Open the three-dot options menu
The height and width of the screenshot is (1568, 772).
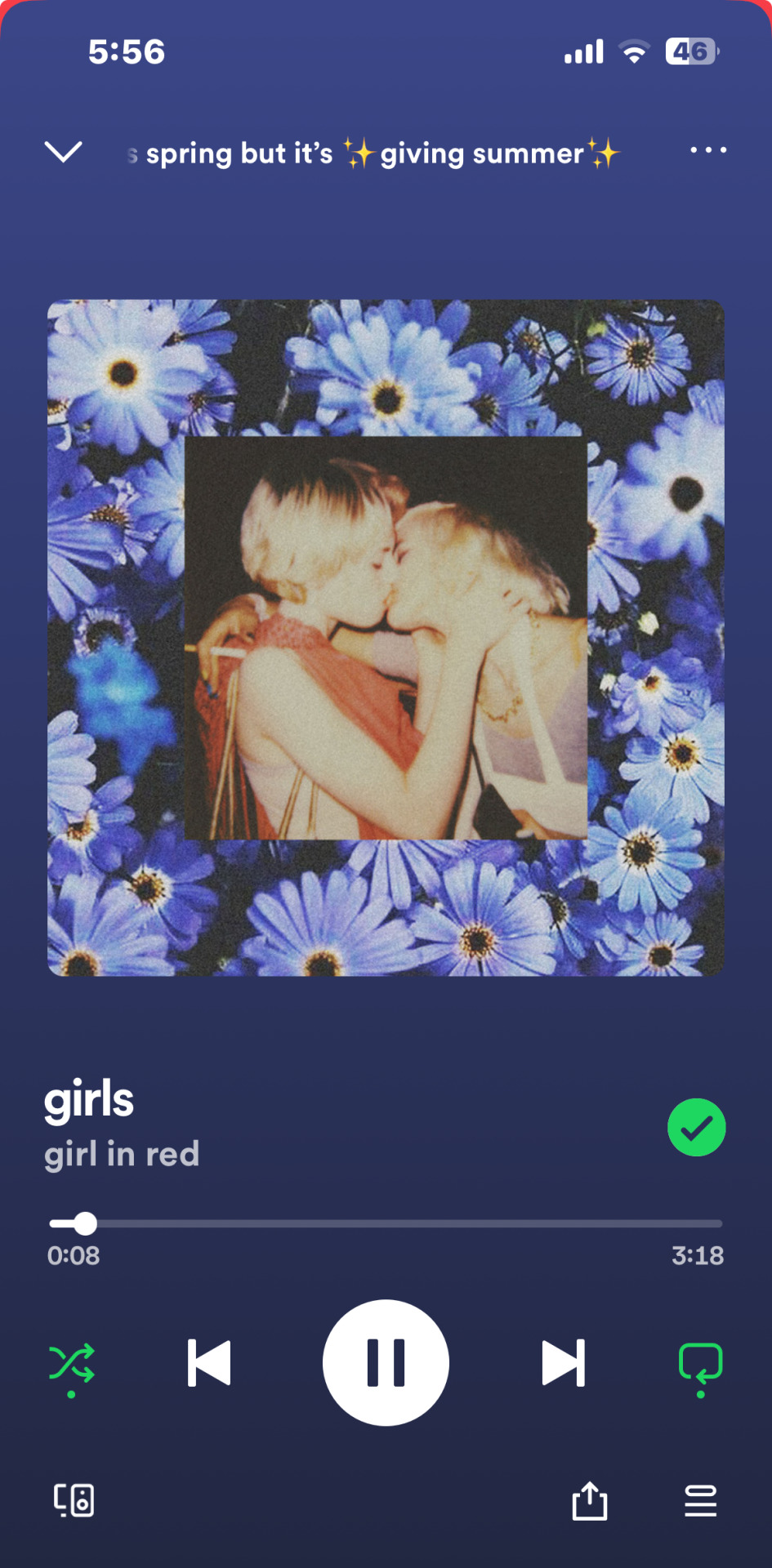click(x=707, y=150)
